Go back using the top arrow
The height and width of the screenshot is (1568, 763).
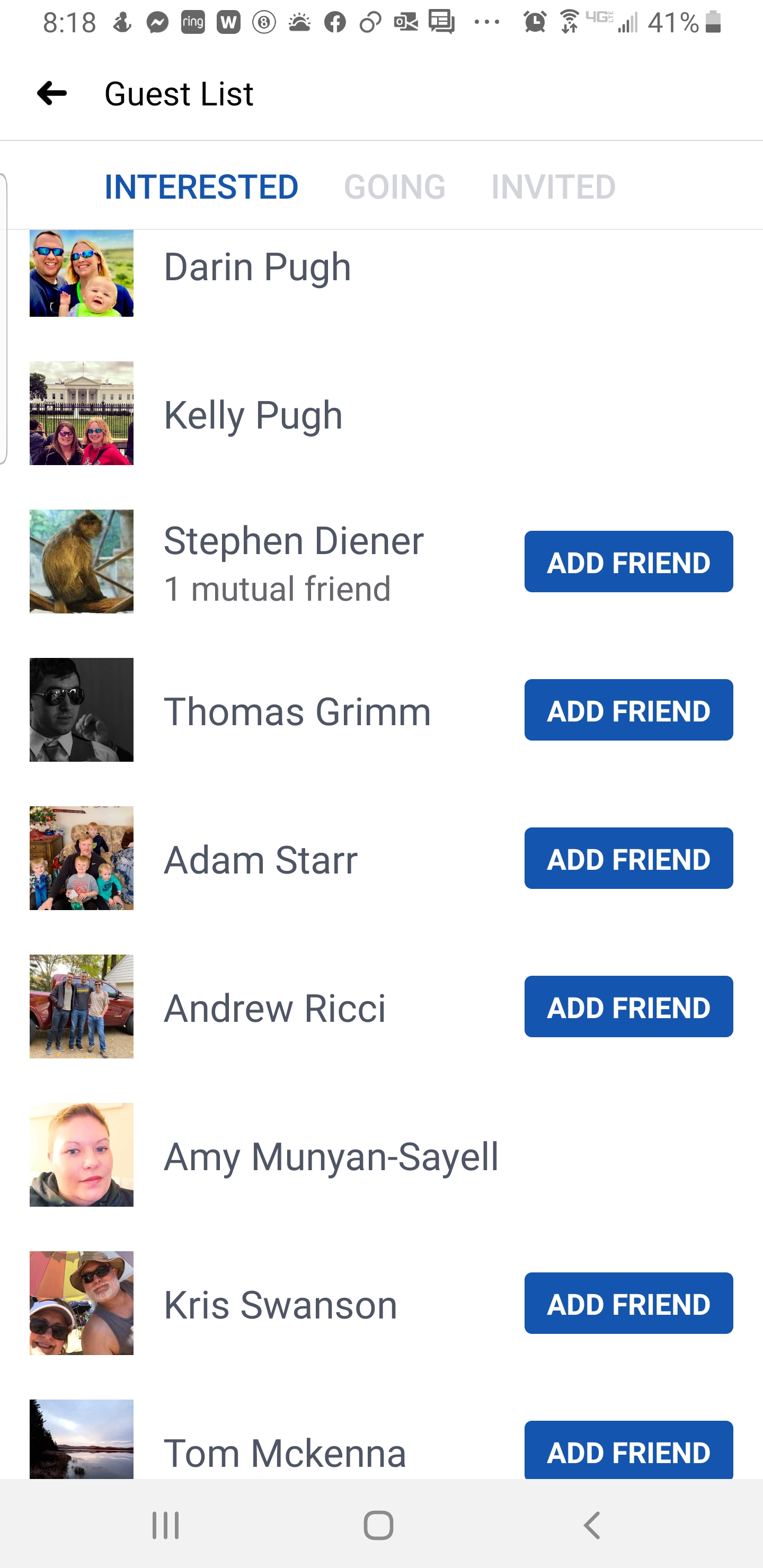(52, 93)
